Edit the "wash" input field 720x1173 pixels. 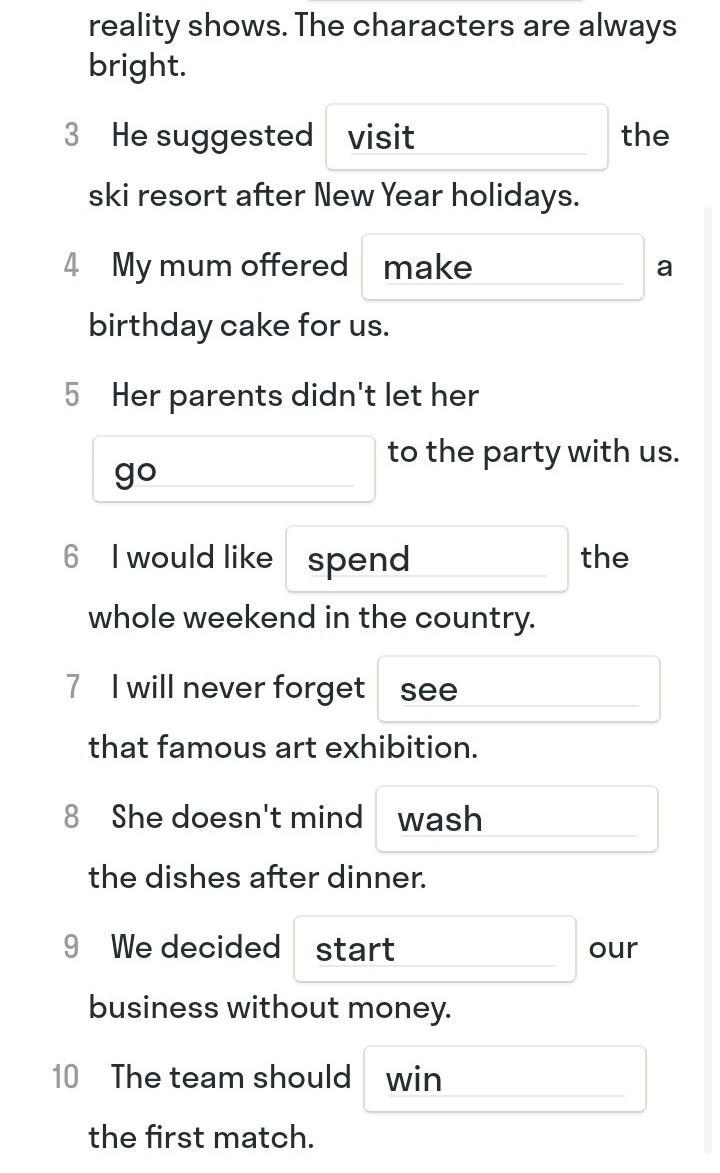(516, 819)
